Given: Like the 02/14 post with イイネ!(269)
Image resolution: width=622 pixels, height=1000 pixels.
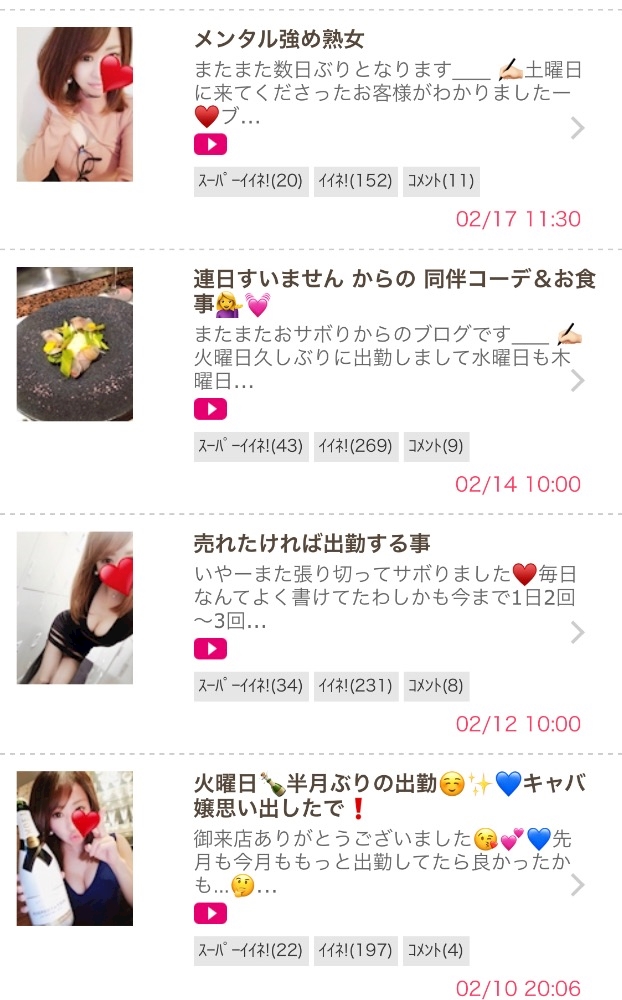Looking at the screenshot, I should (355, 446).
